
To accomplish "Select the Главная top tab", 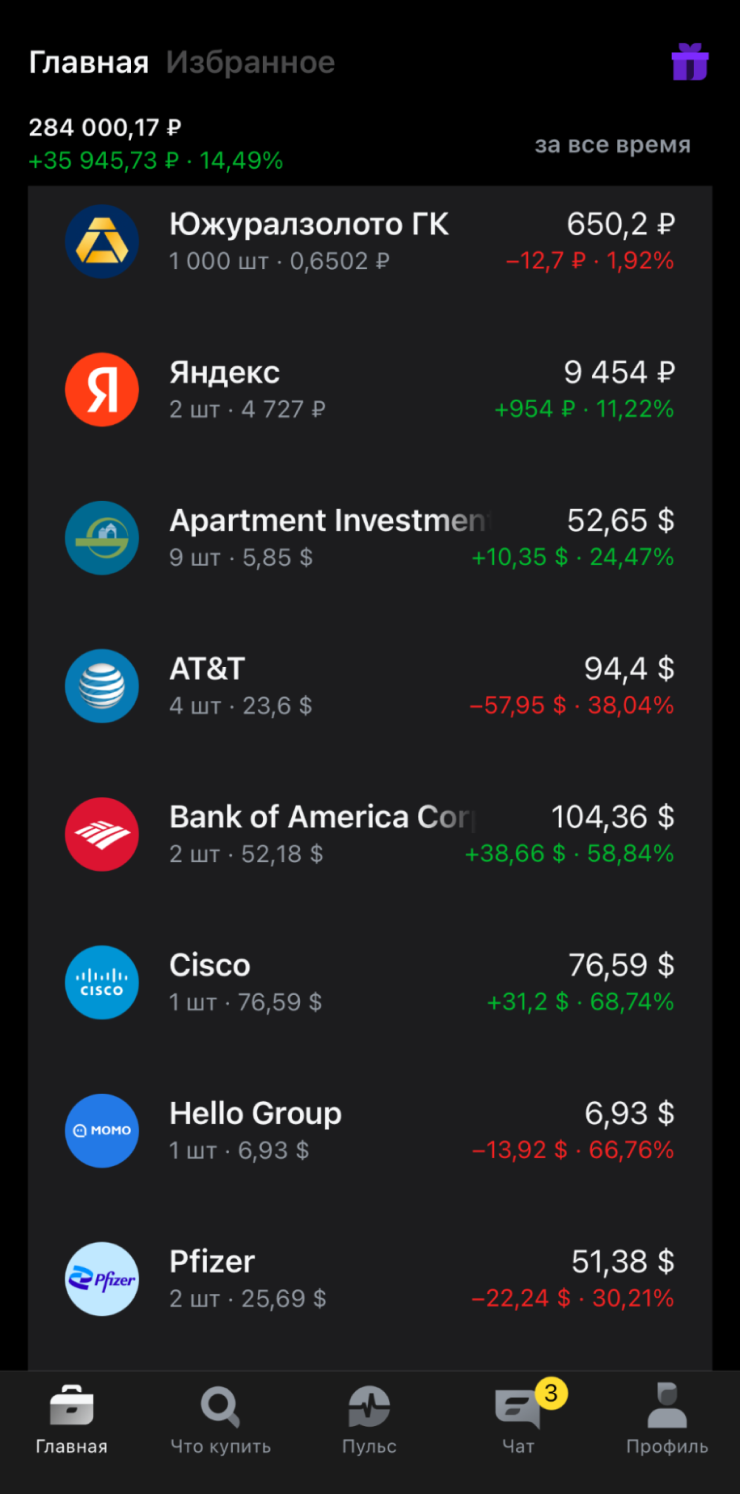I will (x=88, y=63).
